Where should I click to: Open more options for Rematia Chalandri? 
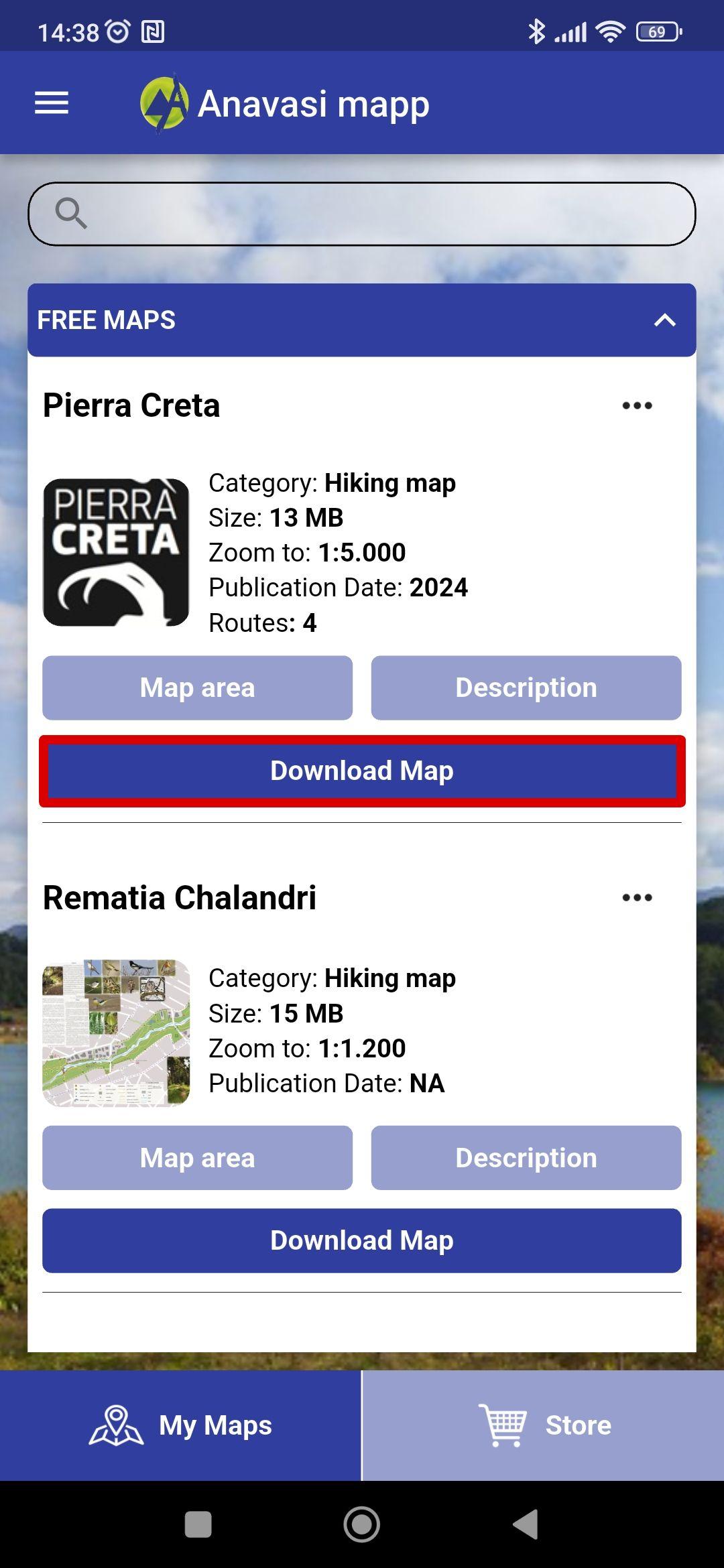click(637, 897)
